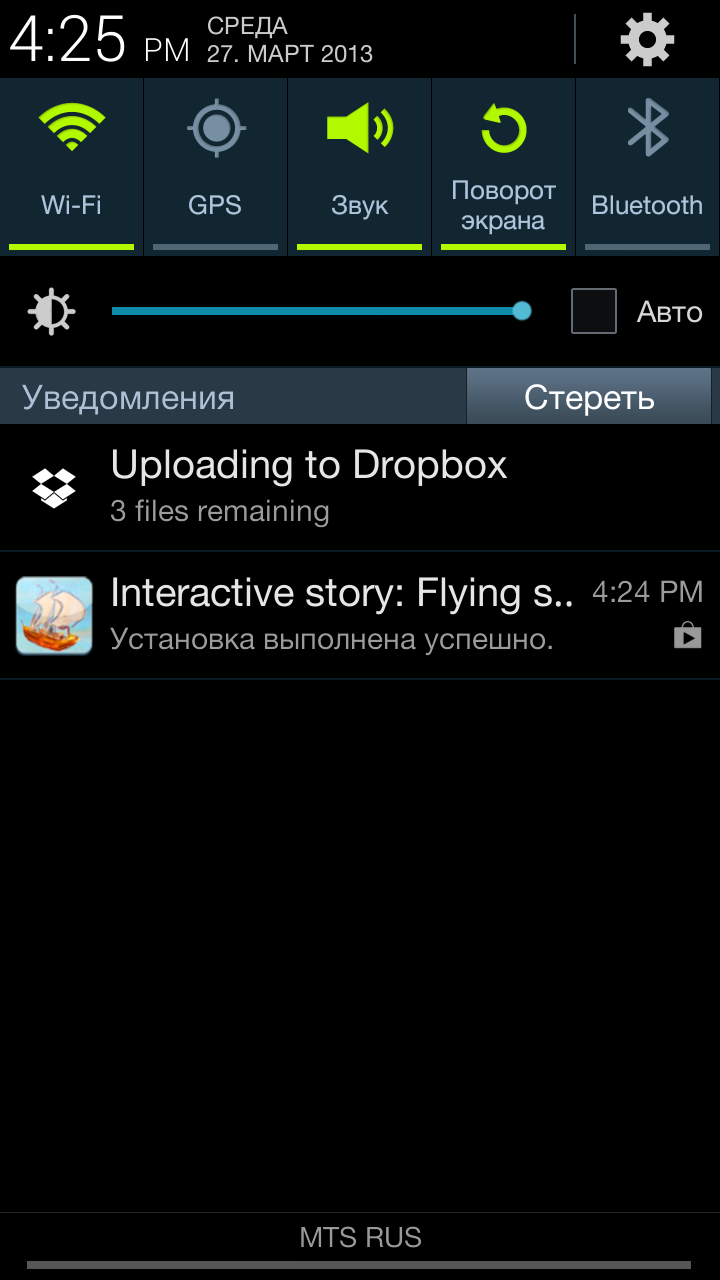Open settings via the gear icon
720x1280 pixels.
pos(647,40)
